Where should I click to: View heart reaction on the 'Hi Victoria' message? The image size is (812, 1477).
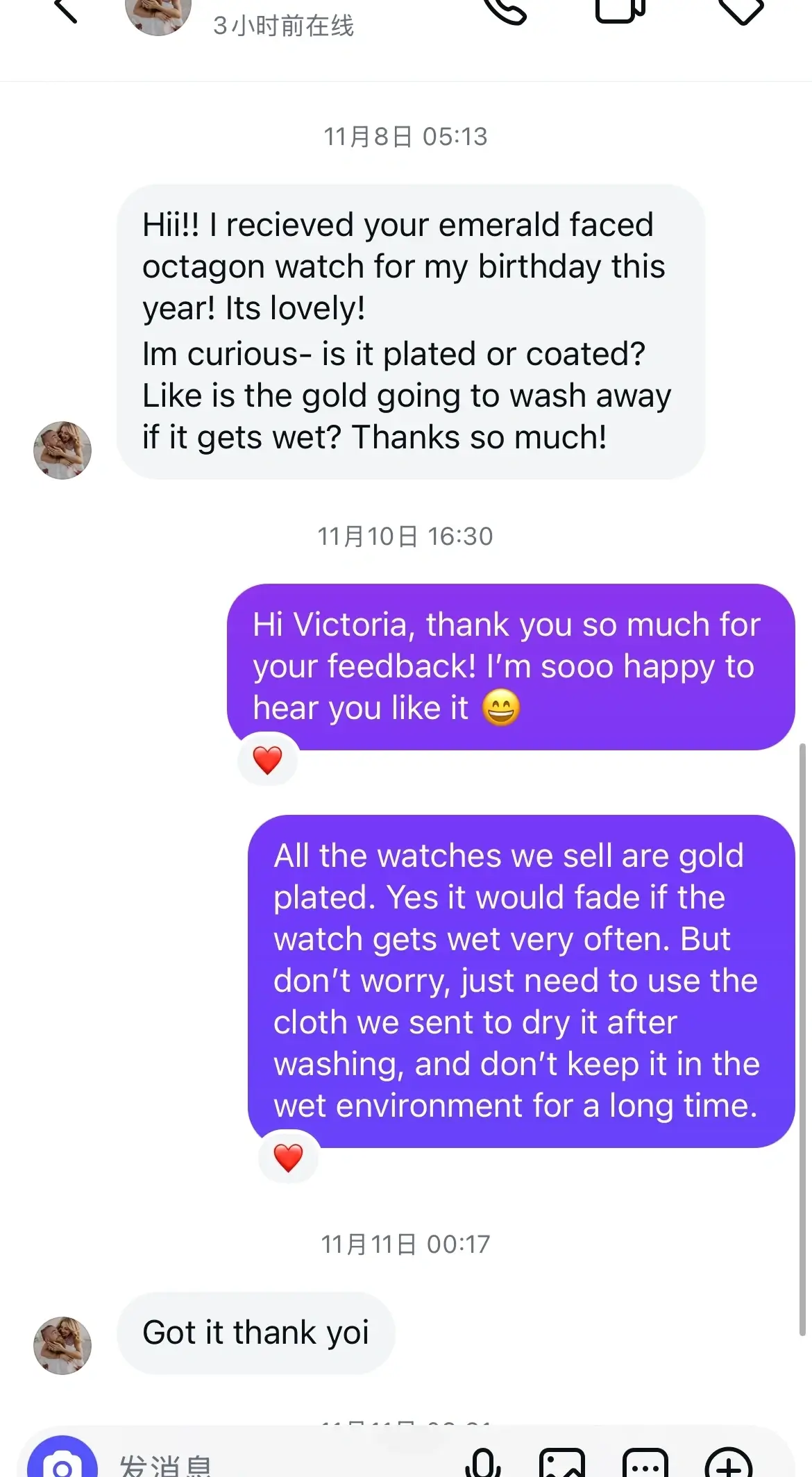pos(268,759)
